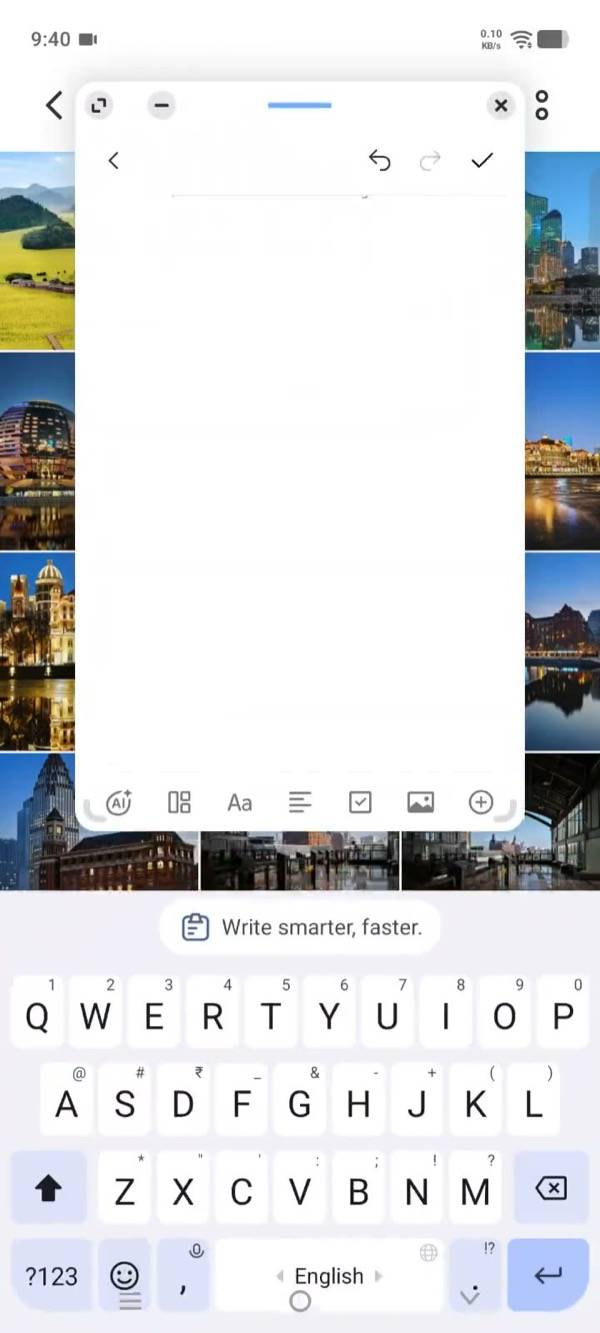Screen dimensions: 600x1333
Task: Go back from the note editor
Action: click(x=113, y=160)
